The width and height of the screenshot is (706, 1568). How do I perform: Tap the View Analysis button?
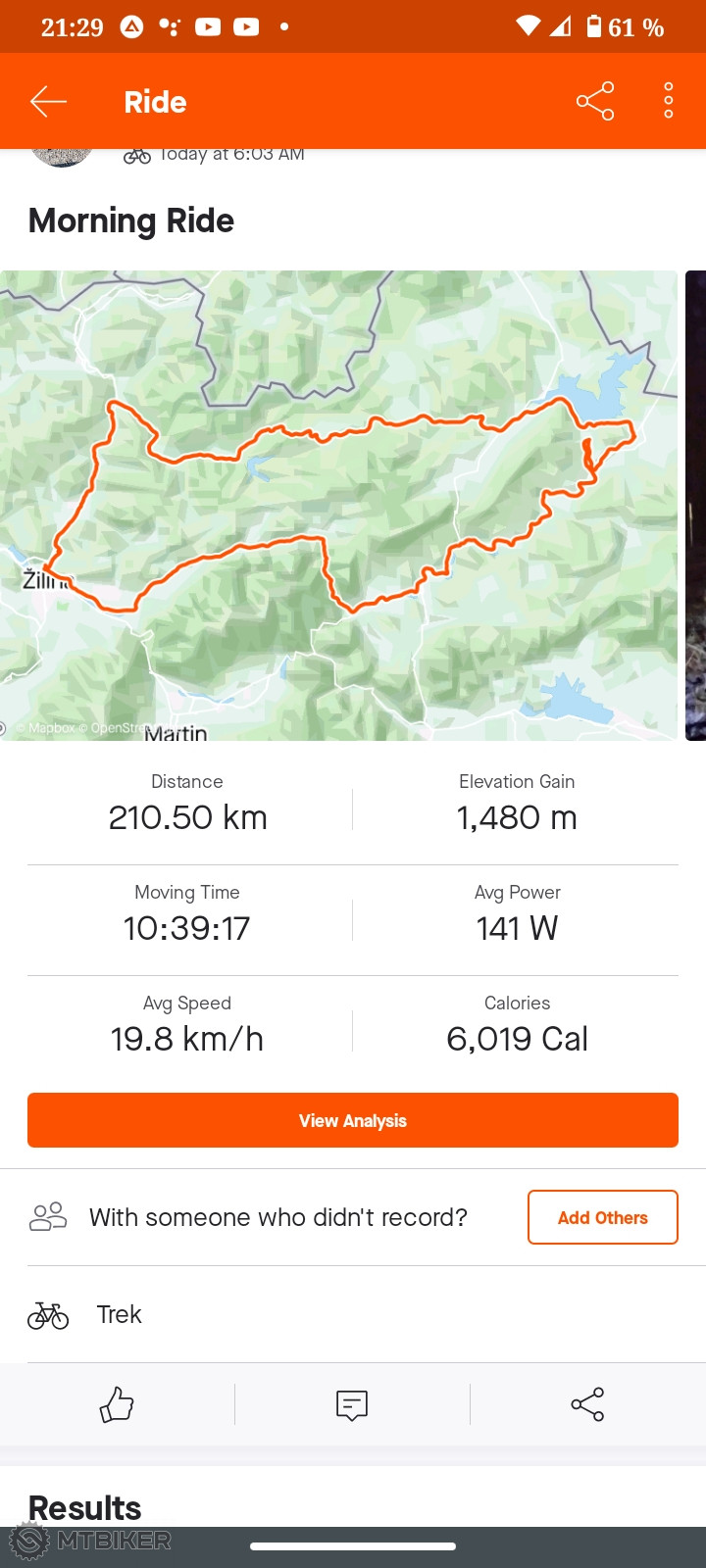[x=353, y=1120]
